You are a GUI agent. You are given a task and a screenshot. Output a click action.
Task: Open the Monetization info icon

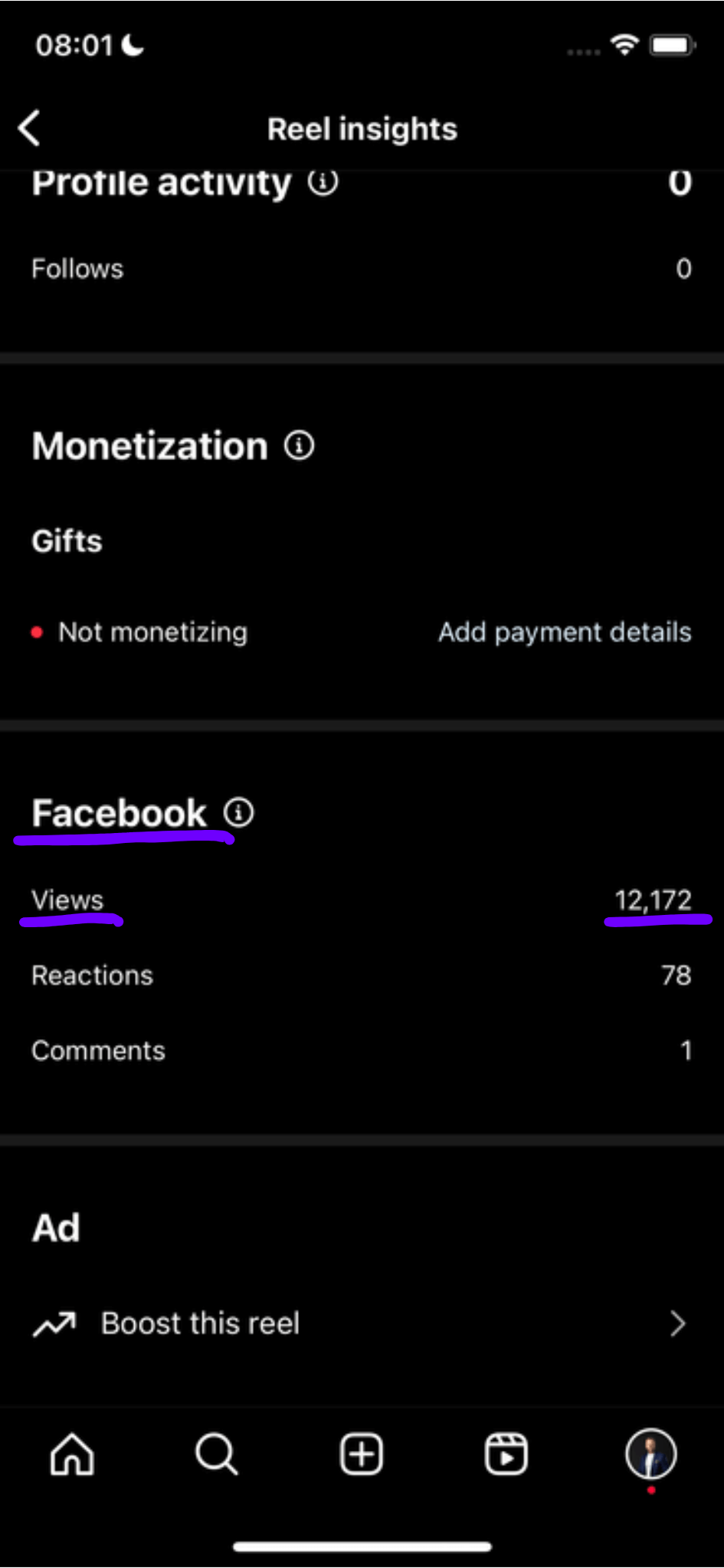[299, 446]
